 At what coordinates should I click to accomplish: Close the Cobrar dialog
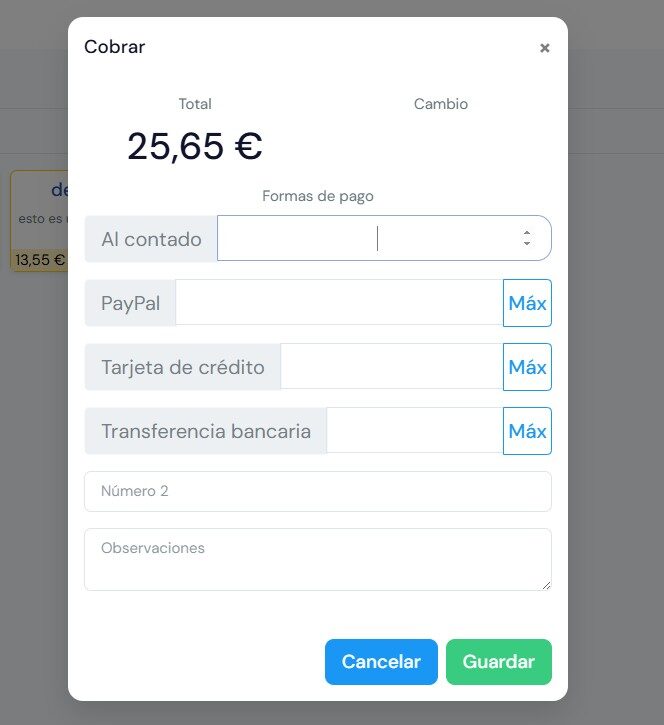coord(545,48)
